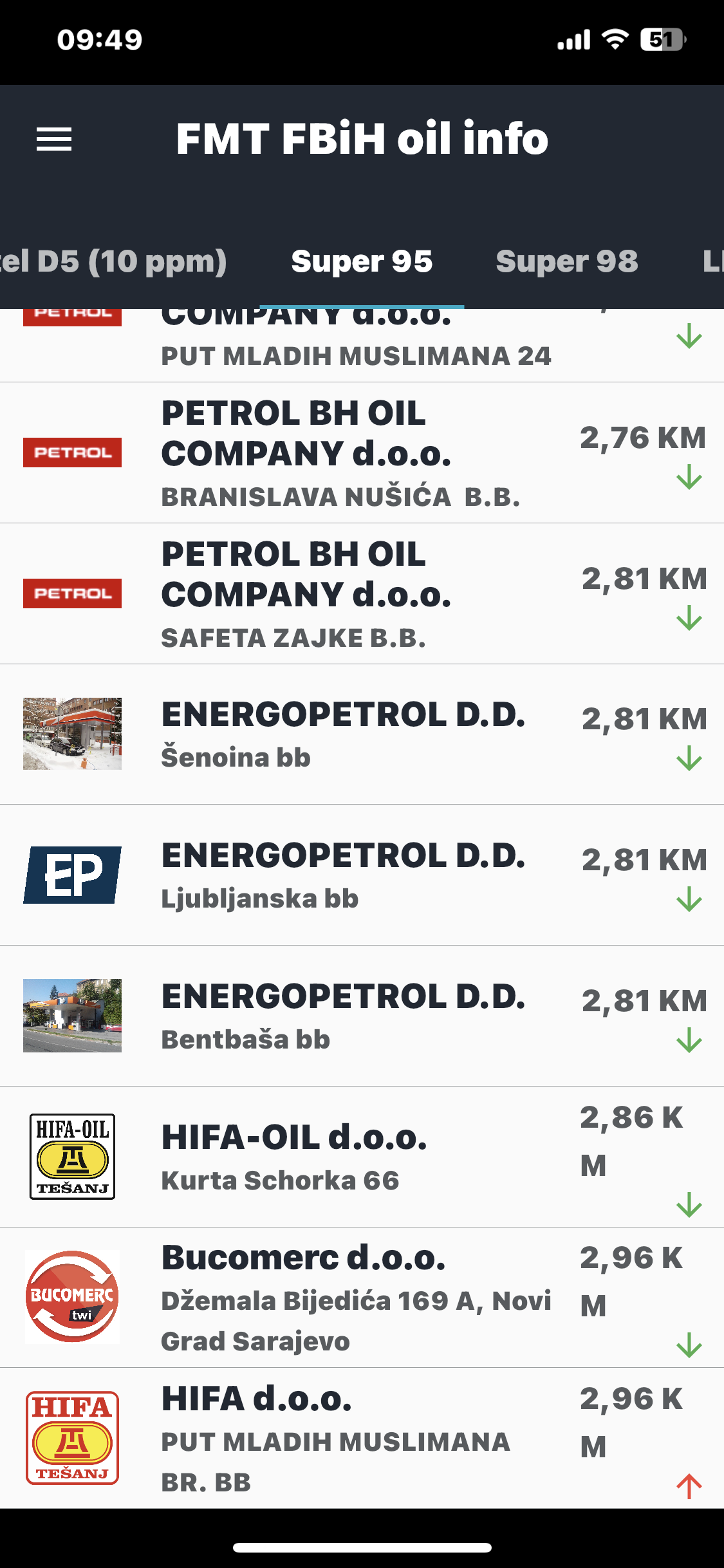Open Energopetrol station at Ljubljanska bb
Image resolution: width=724 pixels, height=1568 pixels.
[x=362, y=875]
